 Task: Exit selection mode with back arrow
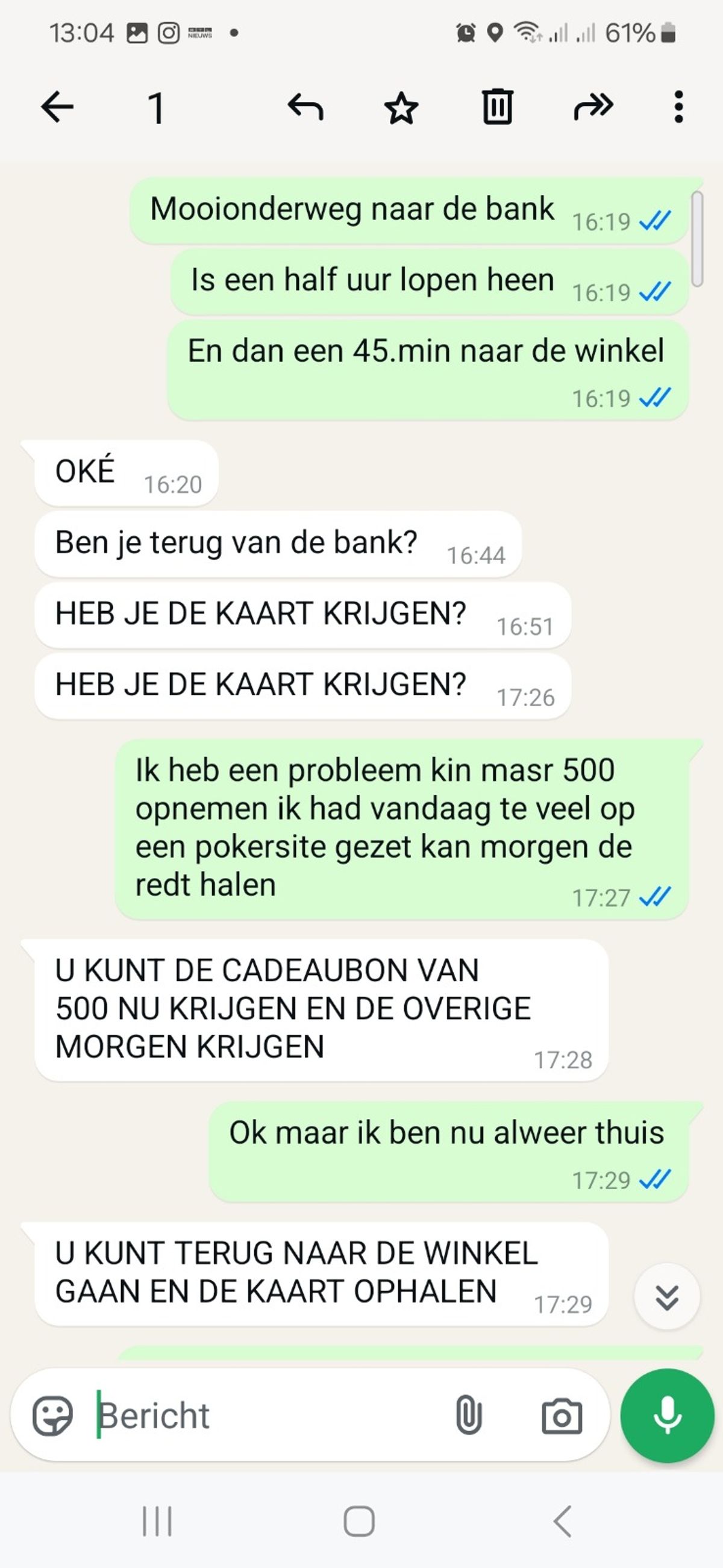(x=57, y=107)
